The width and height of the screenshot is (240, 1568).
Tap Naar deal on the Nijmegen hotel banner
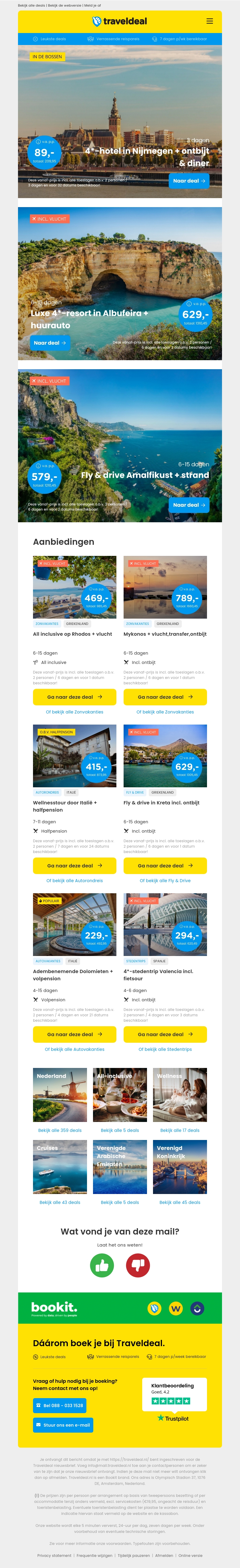[x=189, y=181]
